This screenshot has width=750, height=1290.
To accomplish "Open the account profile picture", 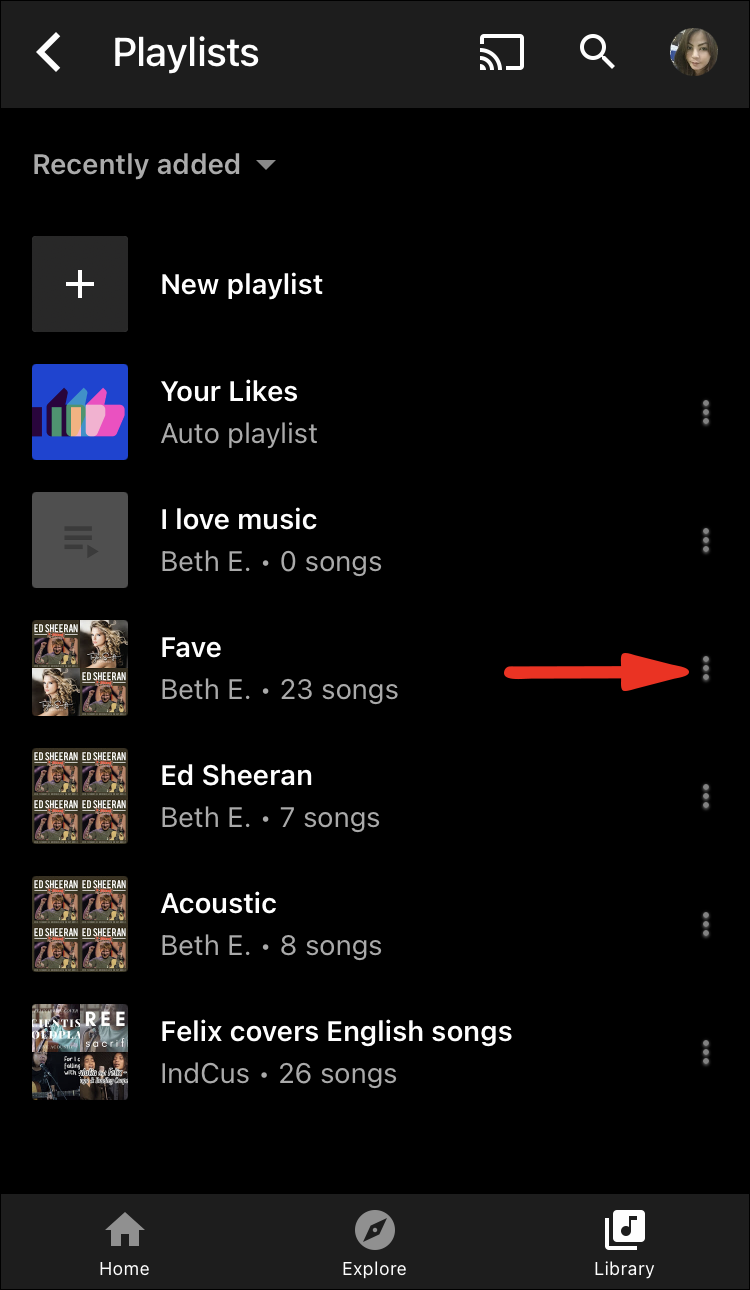I will tap(694, 52).
